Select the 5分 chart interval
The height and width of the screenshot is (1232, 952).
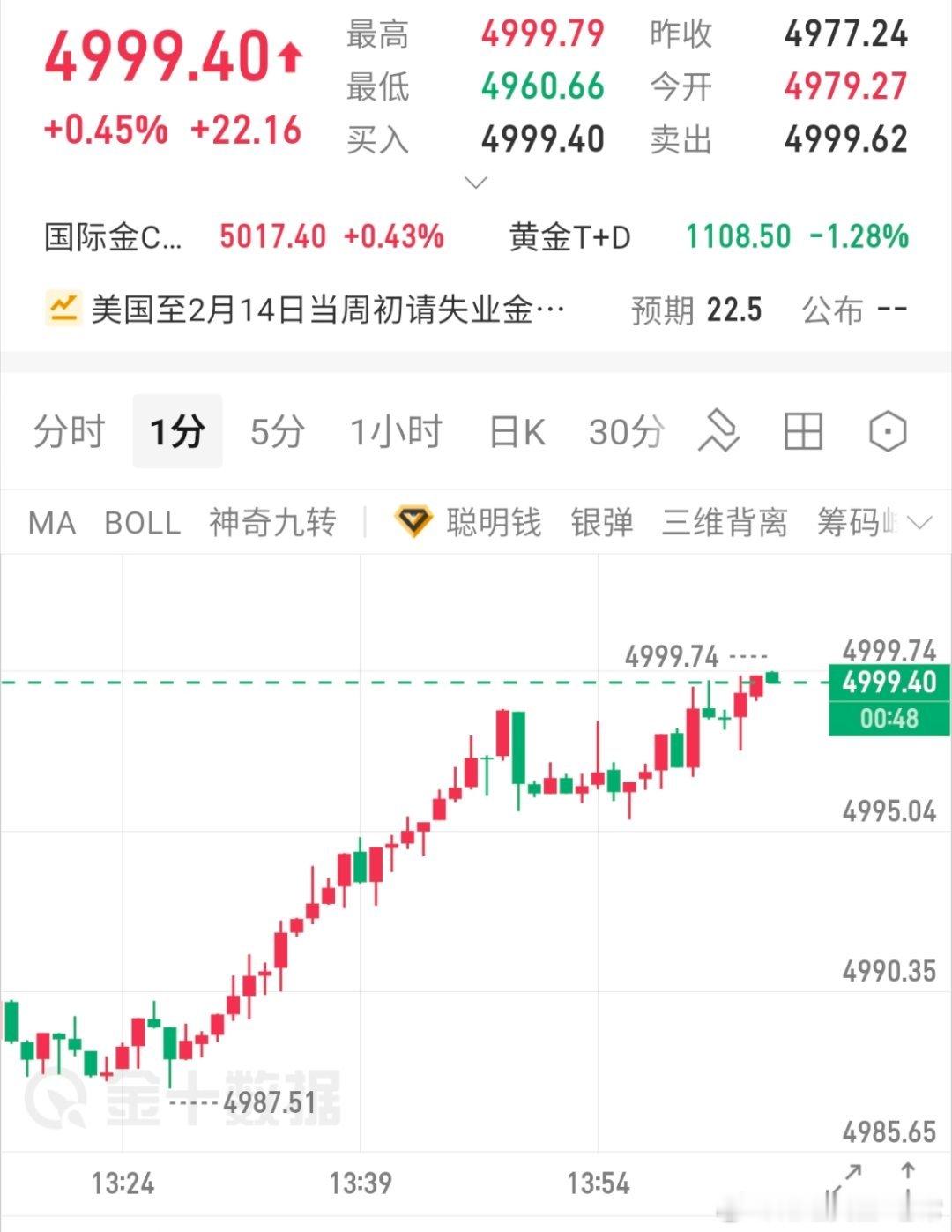point(278,431)
